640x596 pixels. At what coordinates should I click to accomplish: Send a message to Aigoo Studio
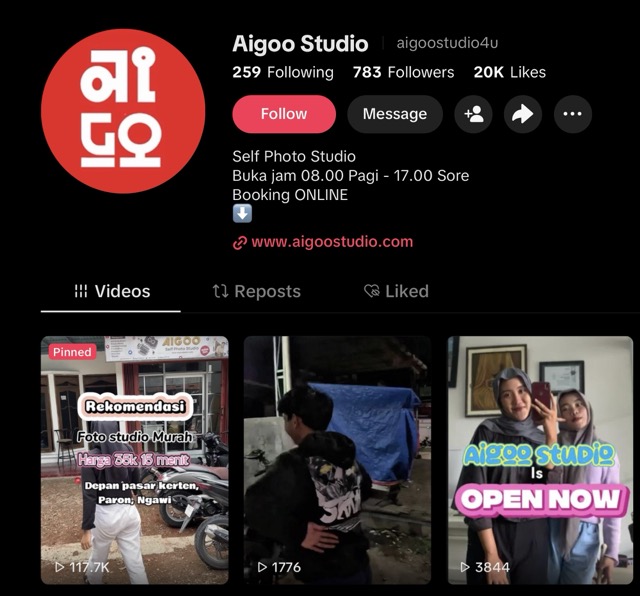394,114
